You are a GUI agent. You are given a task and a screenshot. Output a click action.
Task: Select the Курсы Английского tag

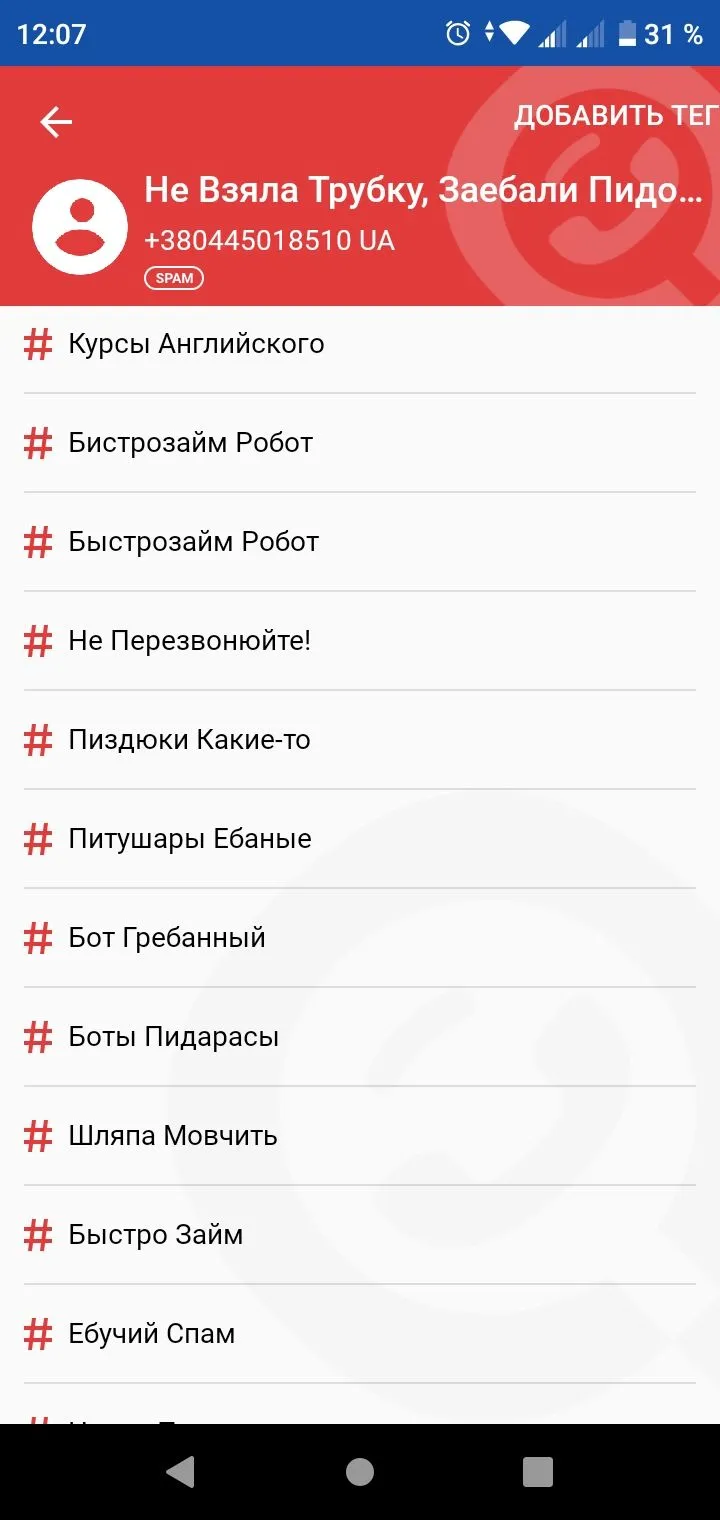point(196,344)
